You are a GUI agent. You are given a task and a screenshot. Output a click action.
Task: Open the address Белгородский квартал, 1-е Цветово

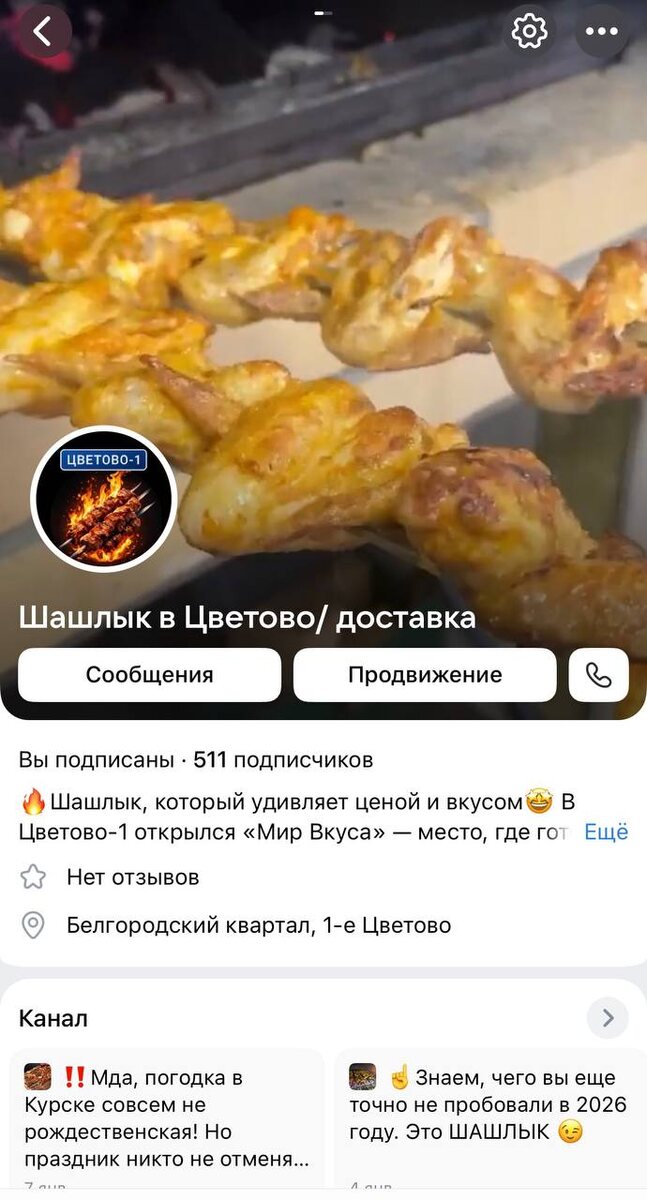pyautogui.click(x=258, y=925)
